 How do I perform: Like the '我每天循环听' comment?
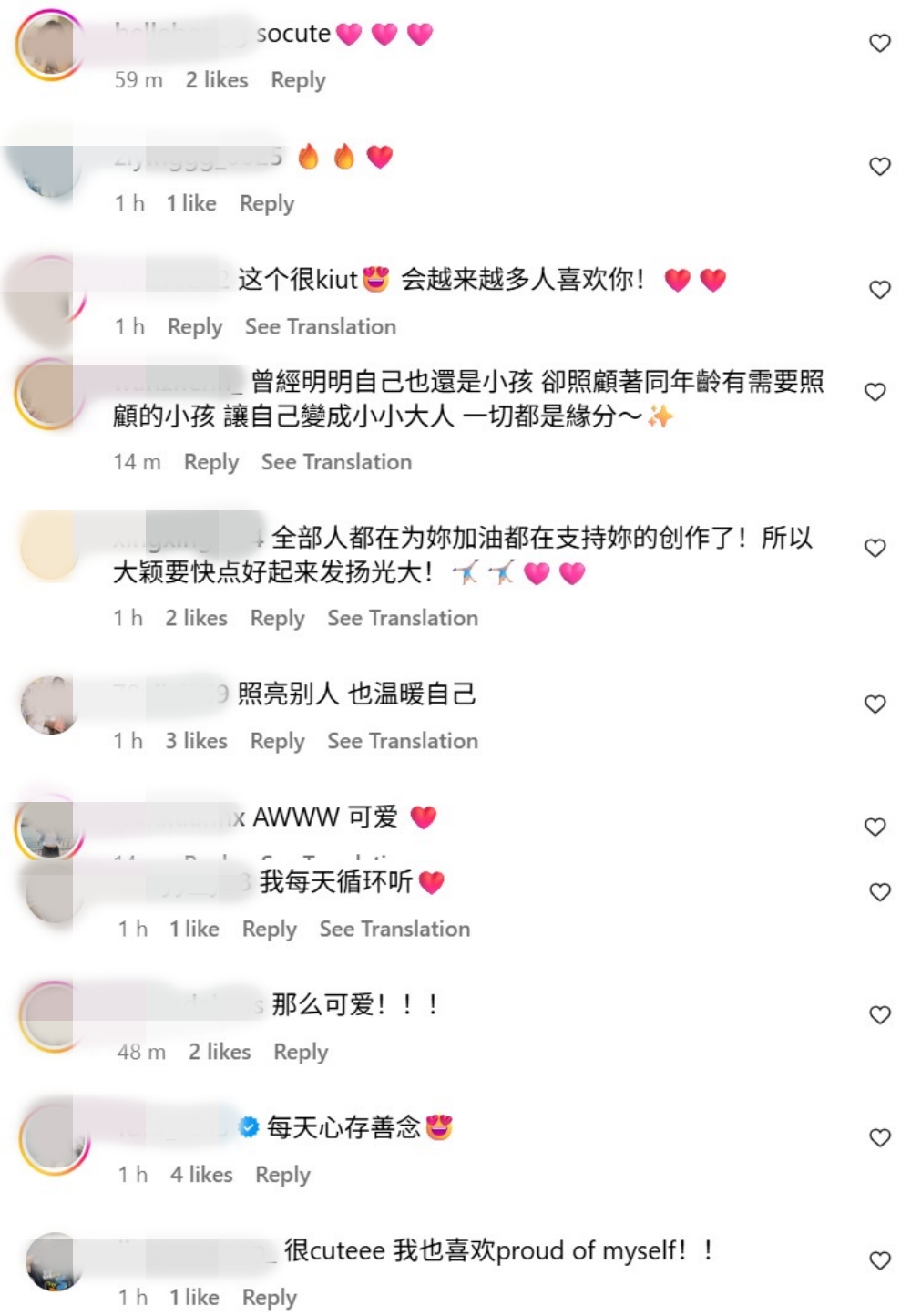(879, 892)
